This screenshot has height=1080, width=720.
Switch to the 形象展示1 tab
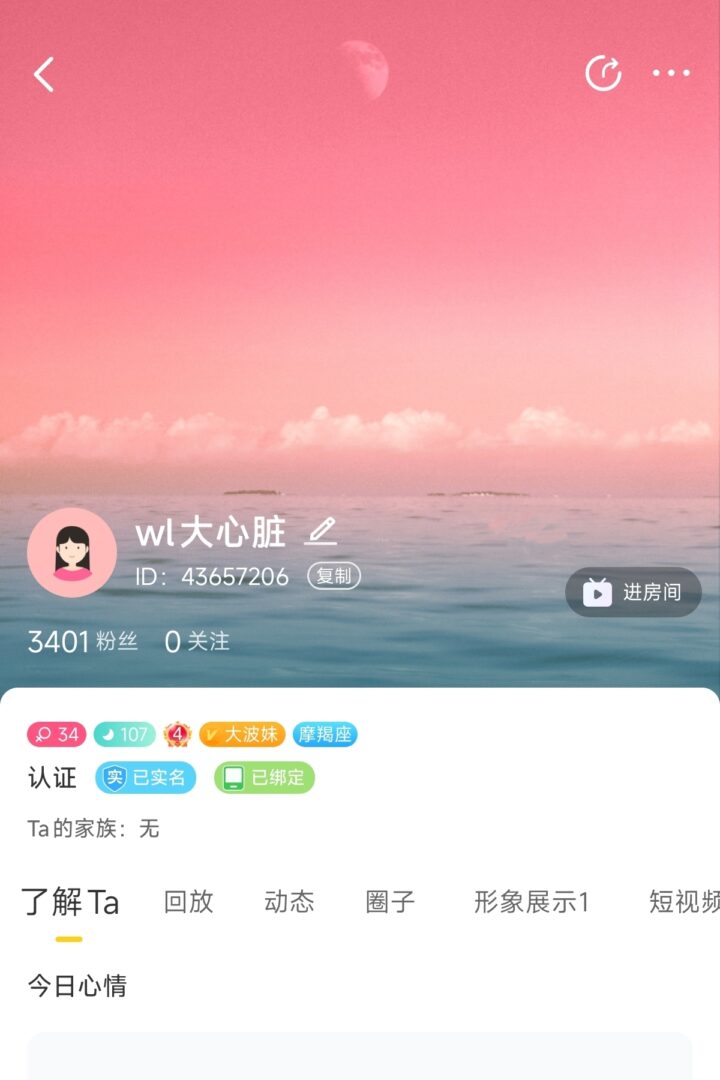click(531, 902)
